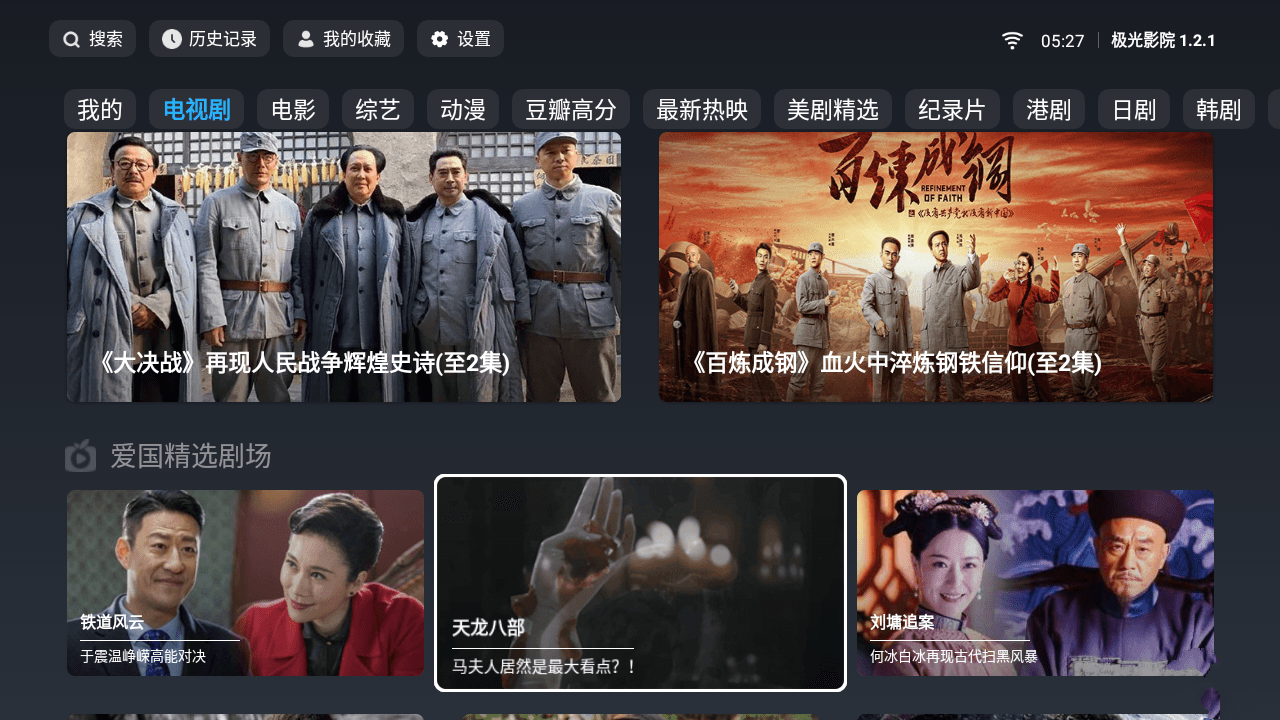Viewport: 1280px width, 720px height.
Task: Open the 搜索 search button
Action: (x=92, y=39)
